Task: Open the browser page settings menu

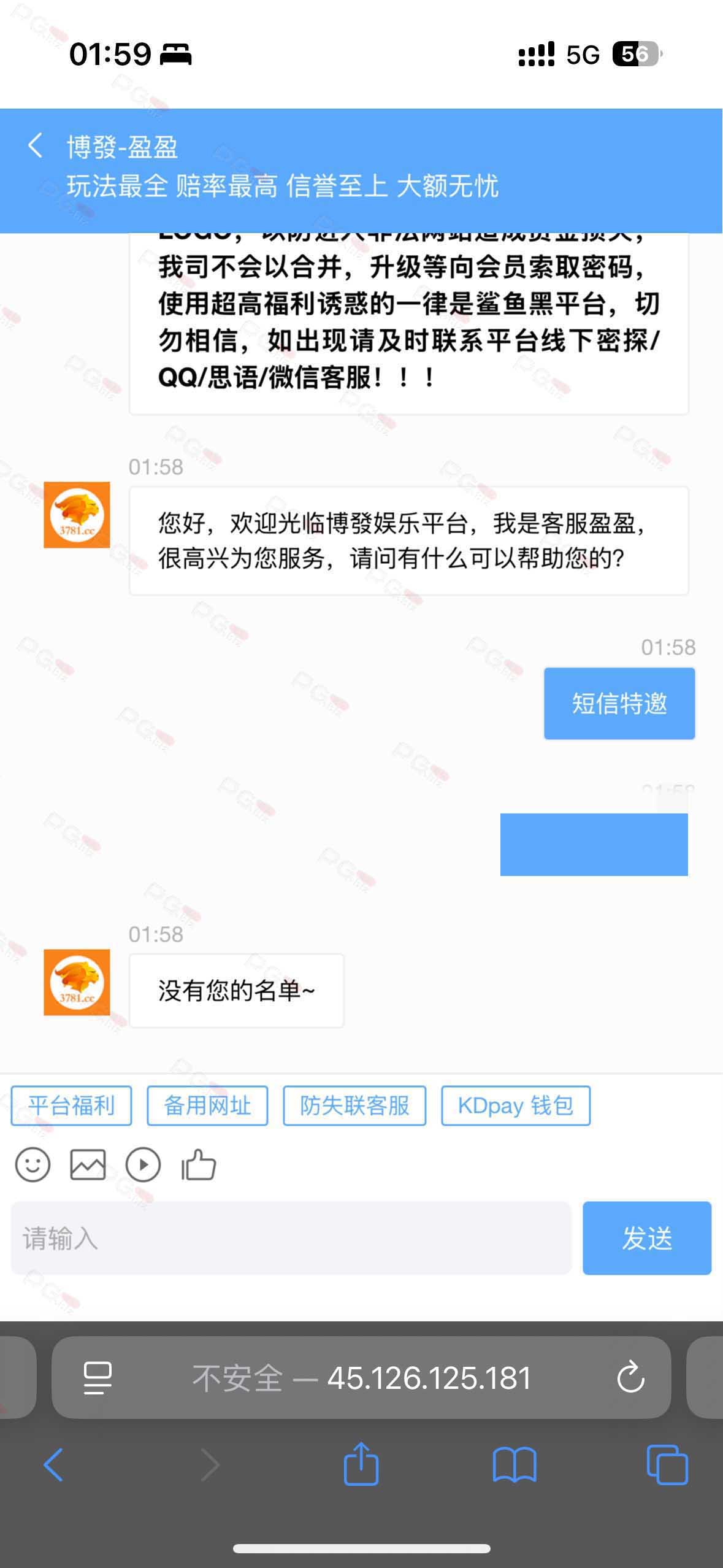Action: tap(98, 1378)
